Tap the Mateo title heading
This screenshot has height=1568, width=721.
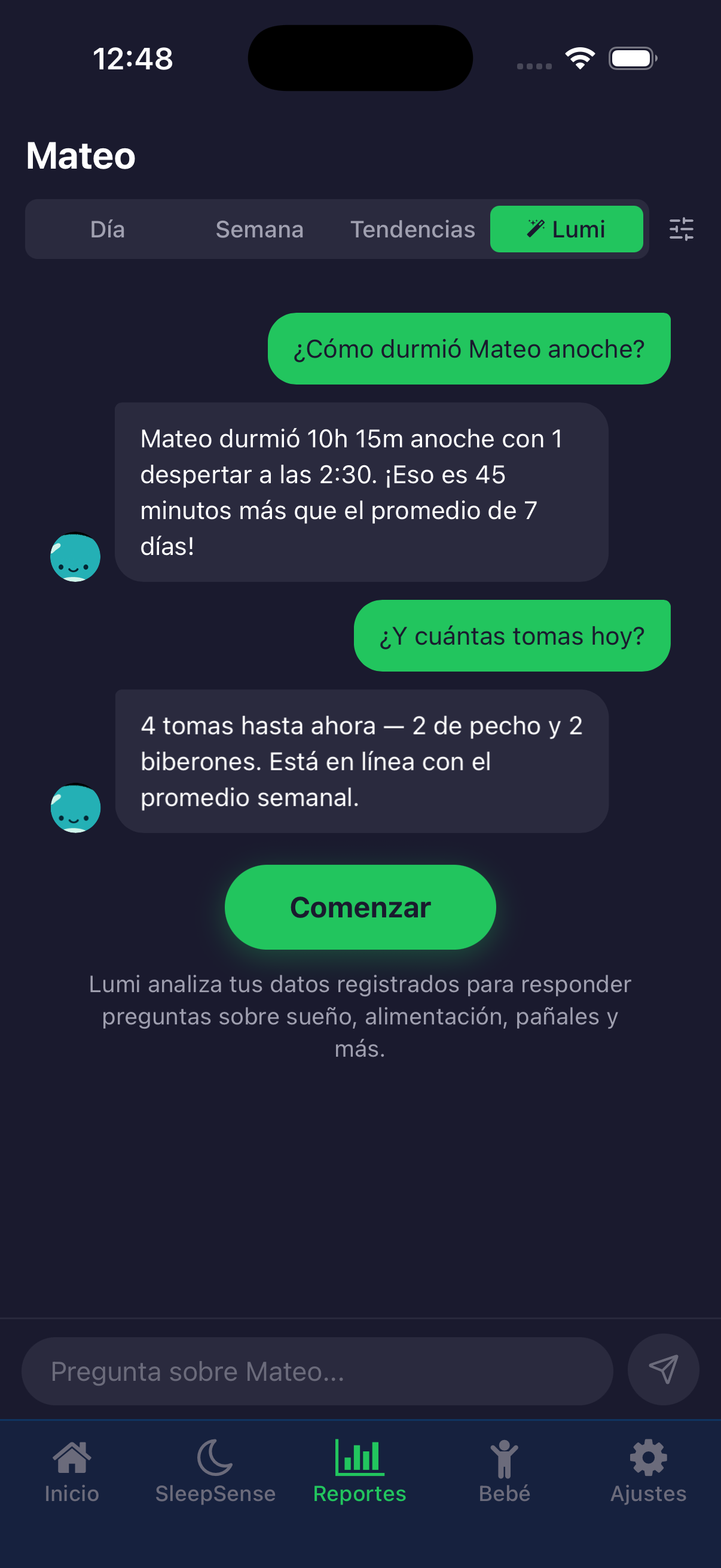(80, 155)
